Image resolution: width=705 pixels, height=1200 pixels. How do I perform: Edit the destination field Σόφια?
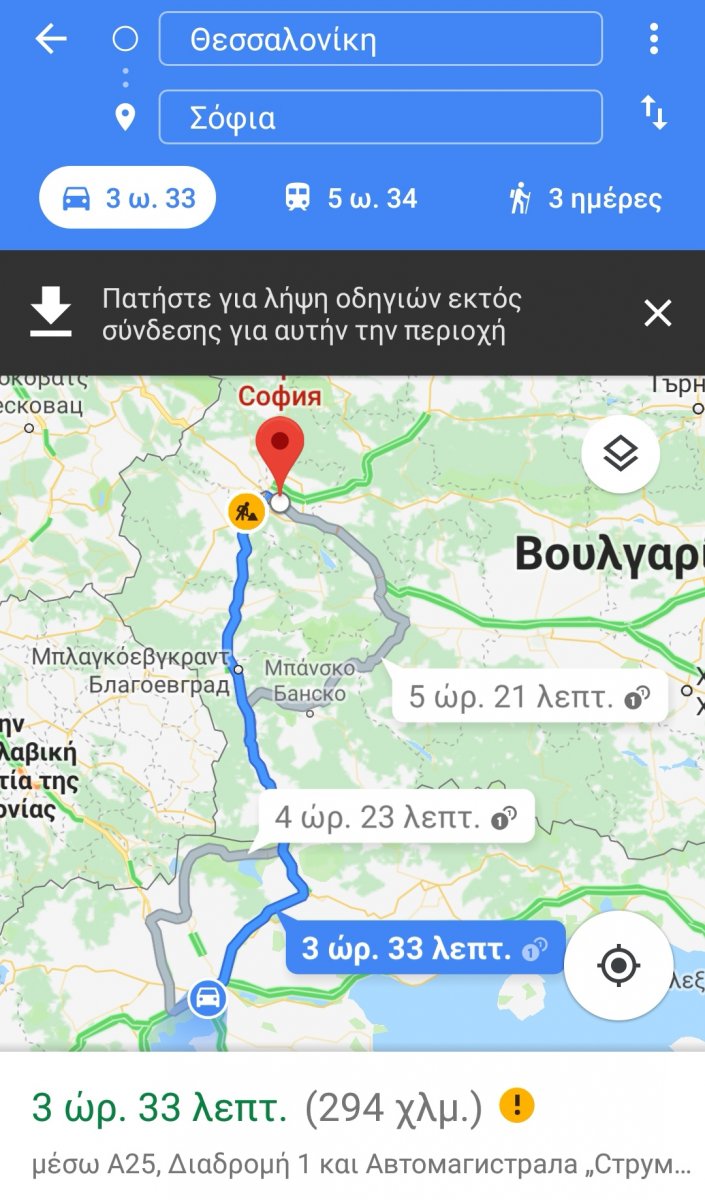coord(381,117)
